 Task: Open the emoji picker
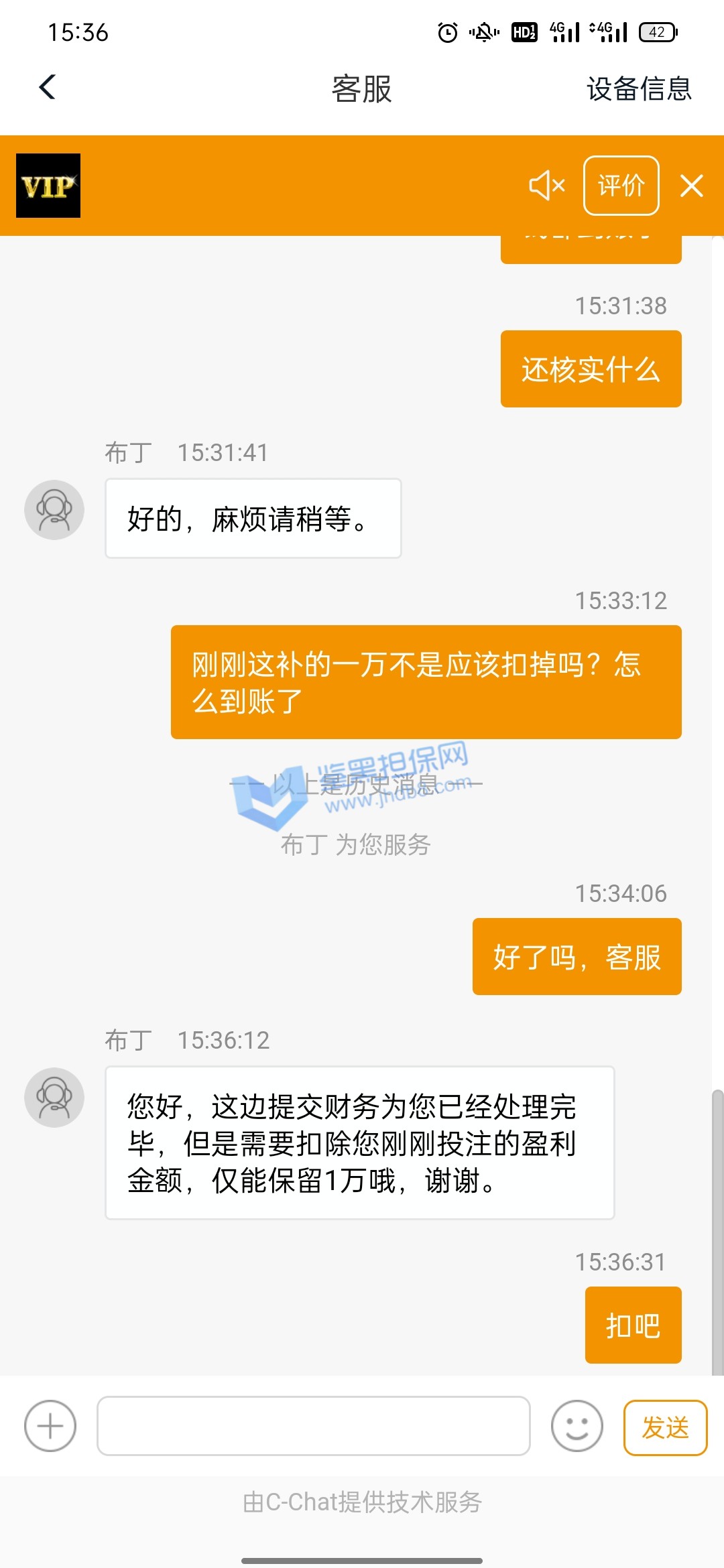577,1426
